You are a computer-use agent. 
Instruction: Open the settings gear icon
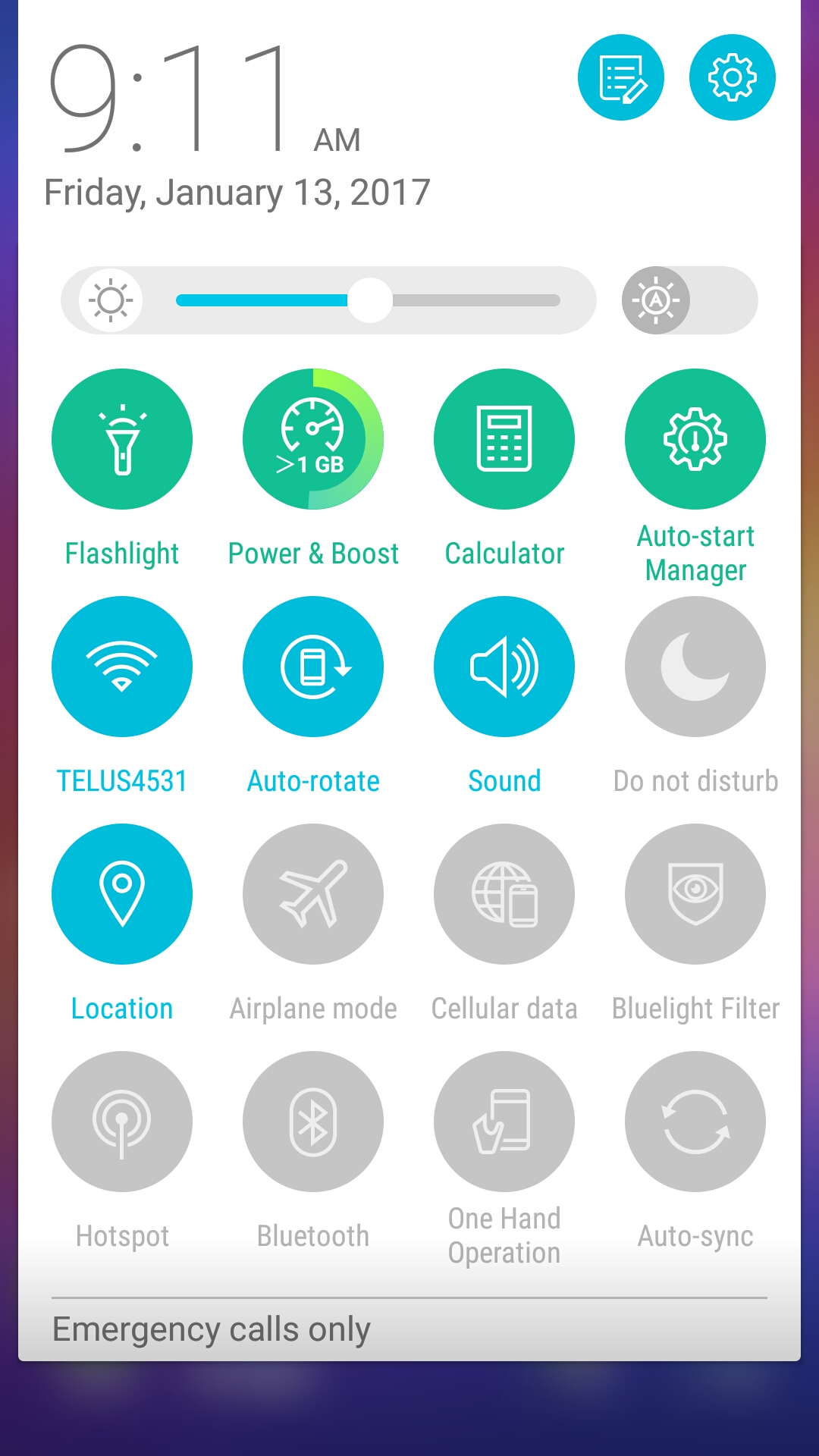pyautogui.click(x=732, y=77)
